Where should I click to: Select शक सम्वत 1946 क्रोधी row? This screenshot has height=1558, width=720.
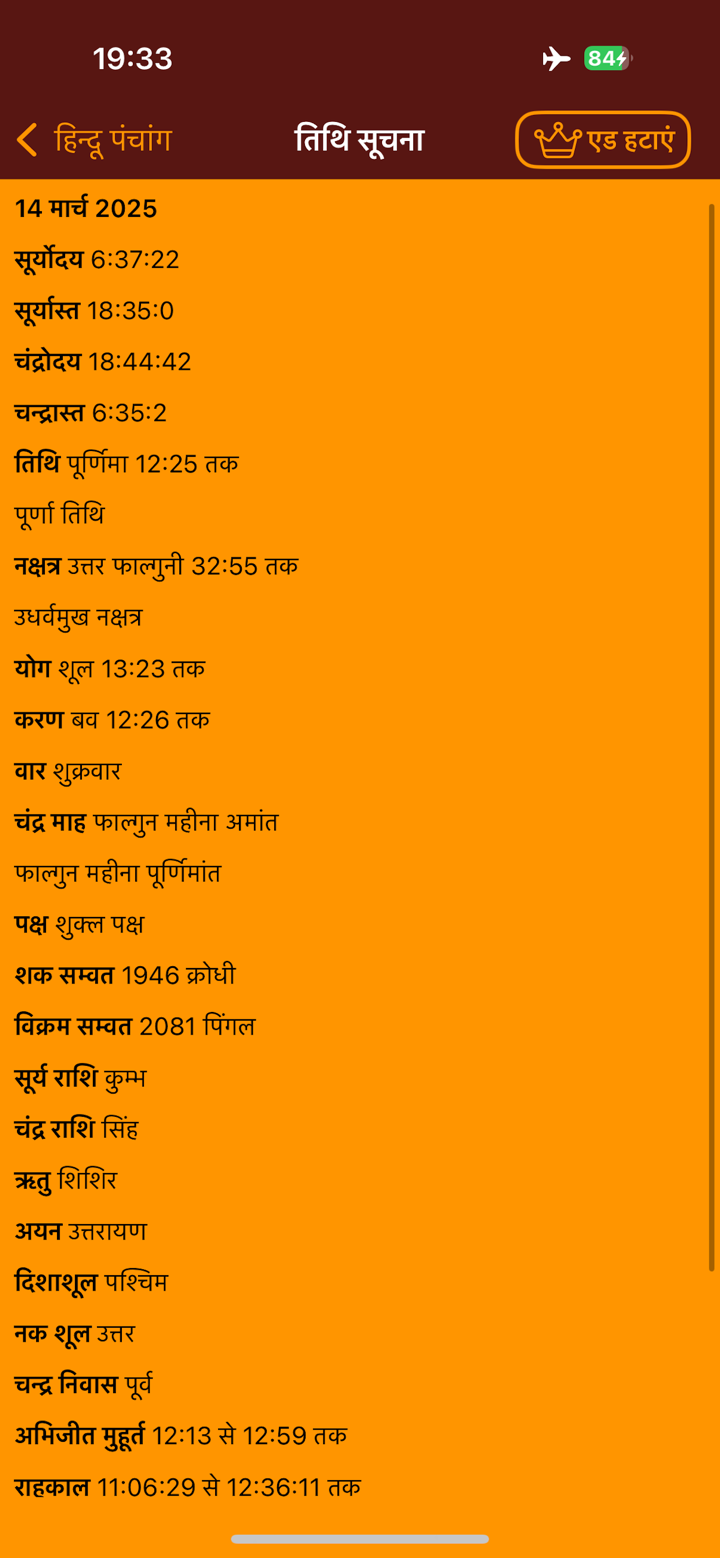(x=125, y=974)
